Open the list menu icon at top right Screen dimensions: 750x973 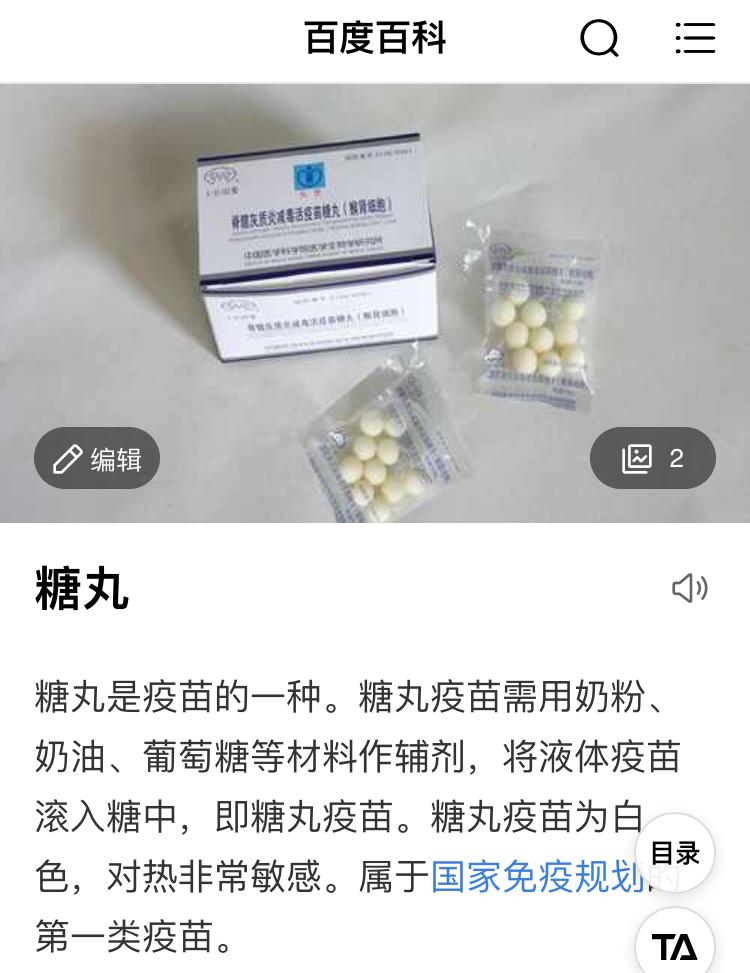click(696, 39)
